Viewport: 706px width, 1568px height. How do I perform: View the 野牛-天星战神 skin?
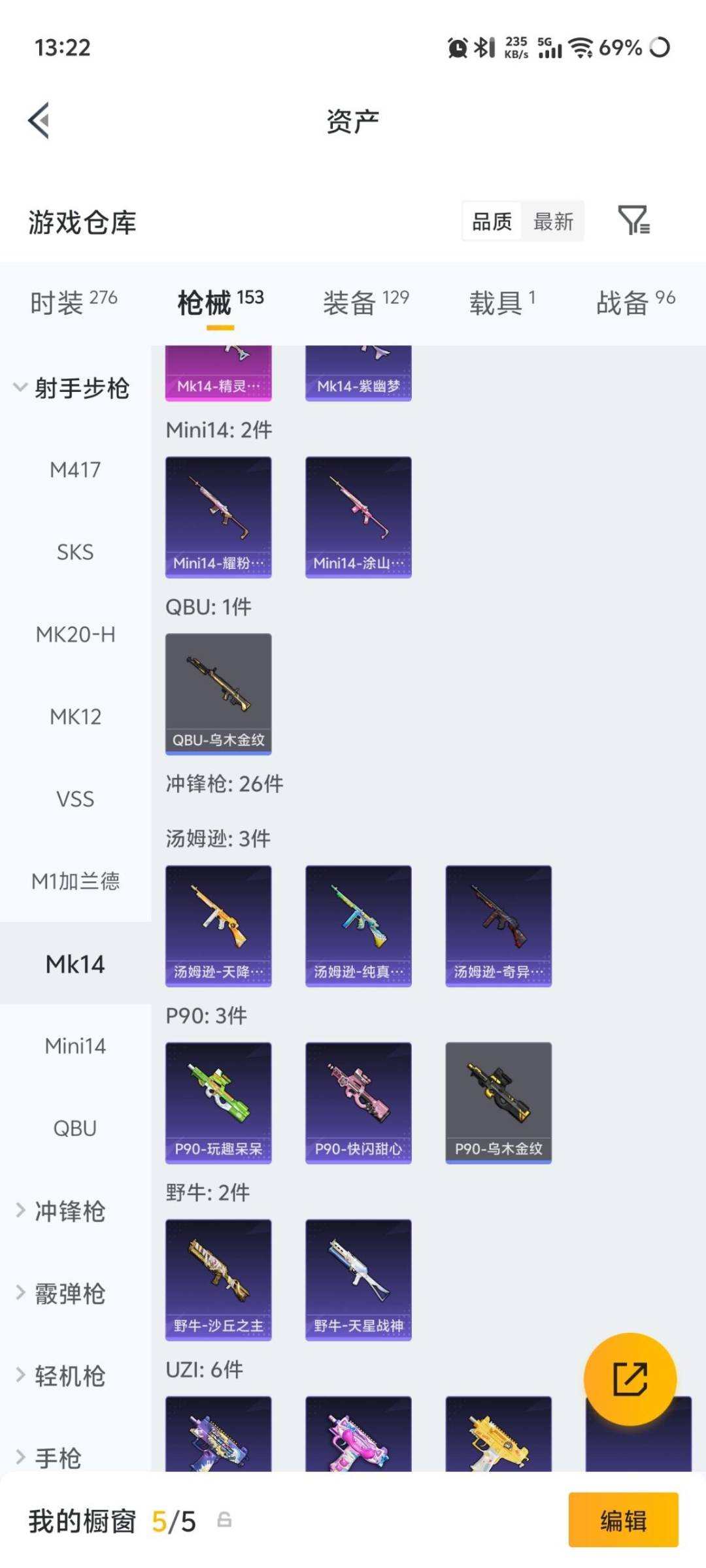pyautogui.click(x=358, y=1280)
